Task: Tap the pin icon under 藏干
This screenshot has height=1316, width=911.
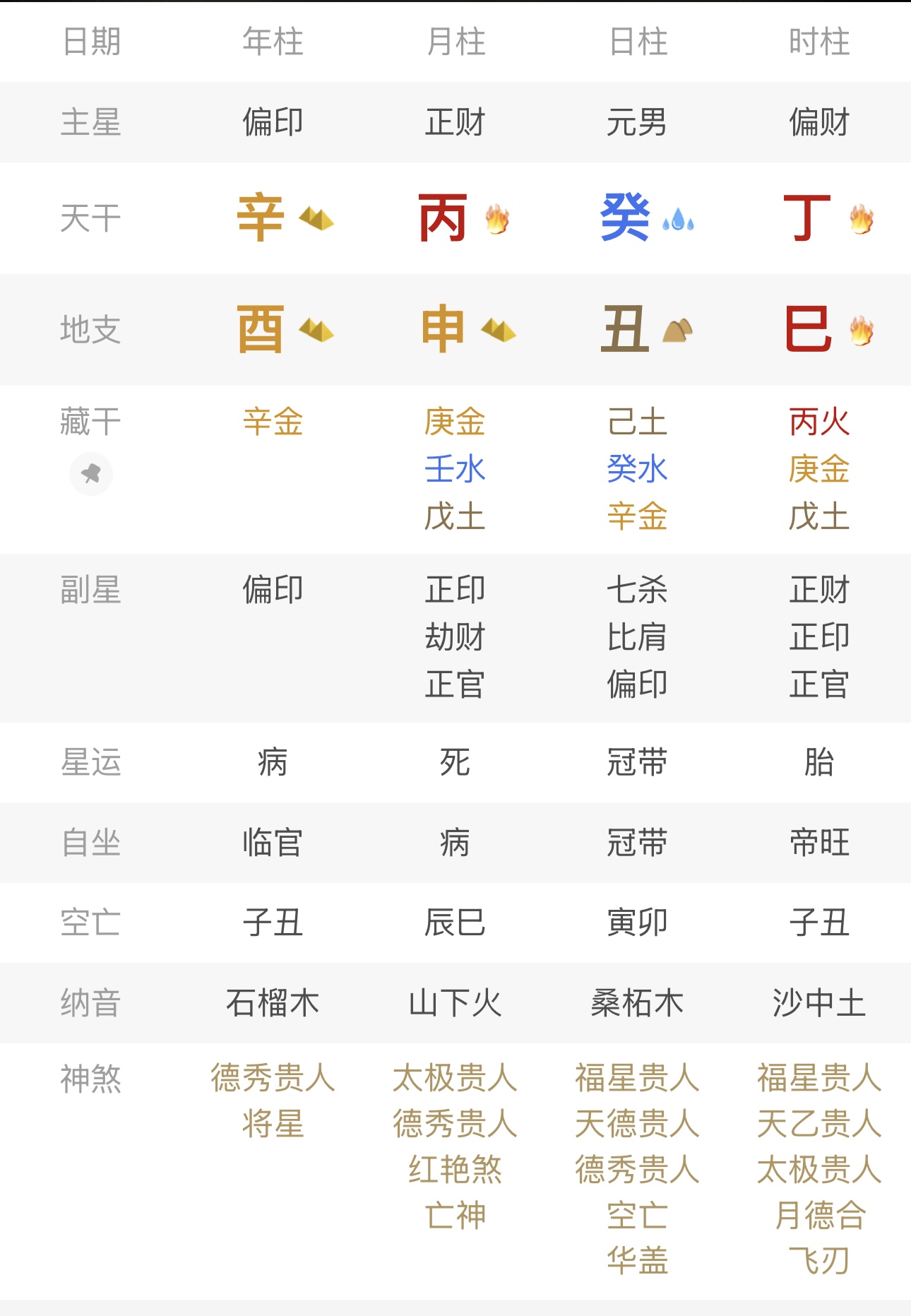Action: (90, 474)
